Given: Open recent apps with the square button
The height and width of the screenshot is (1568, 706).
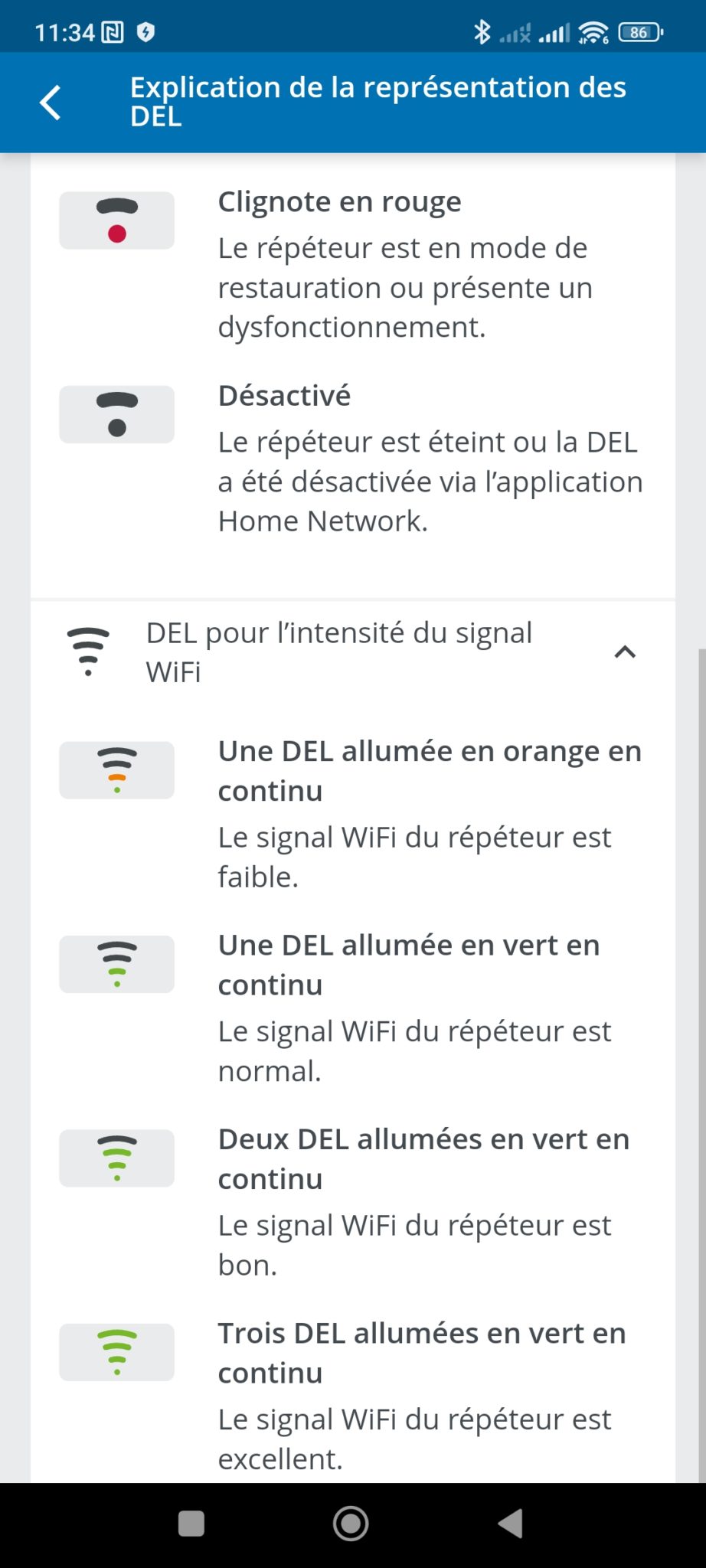Looking at the screenshot, I should 191,1524.
